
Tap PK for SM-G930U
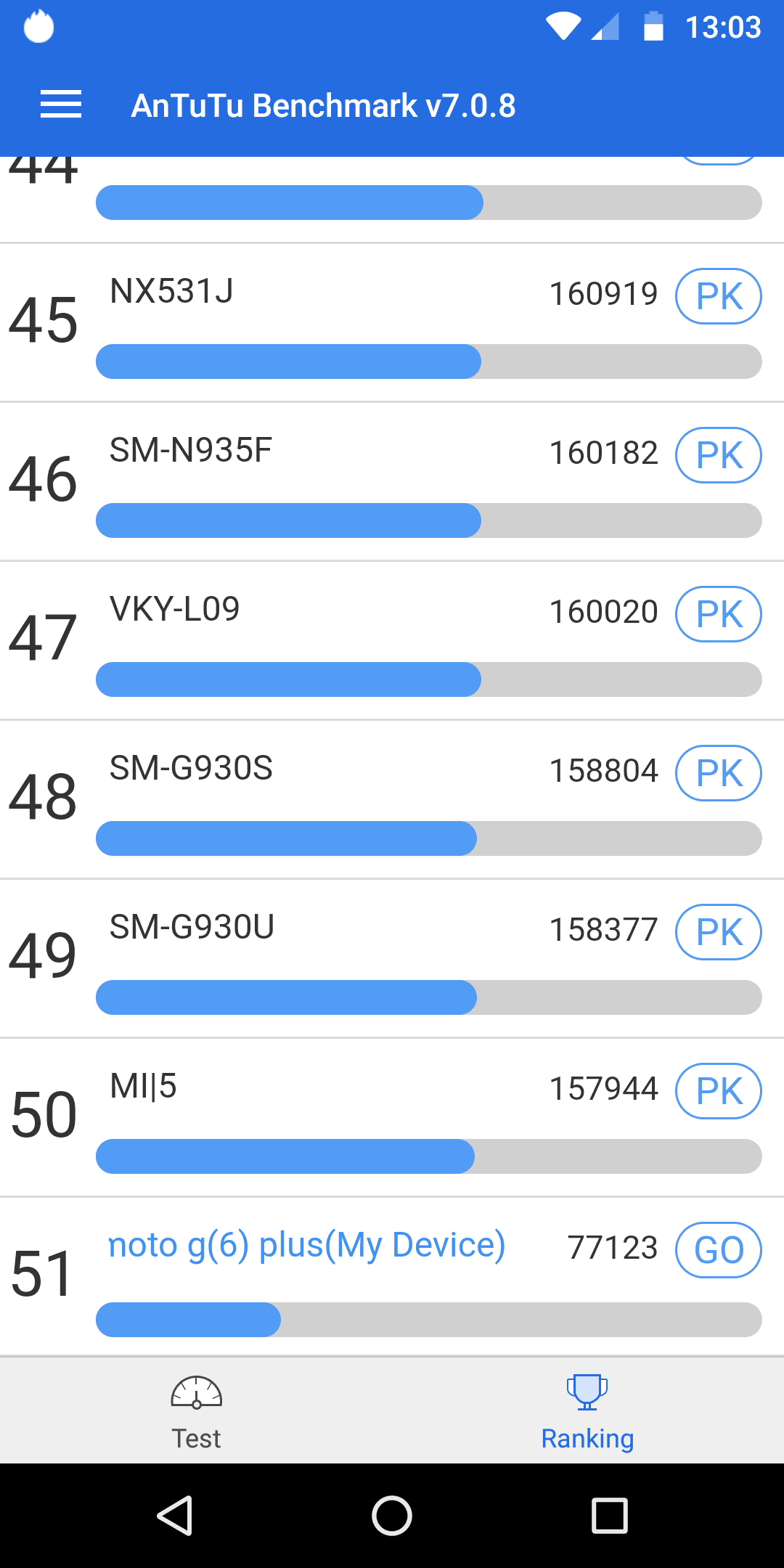[719, 932]
